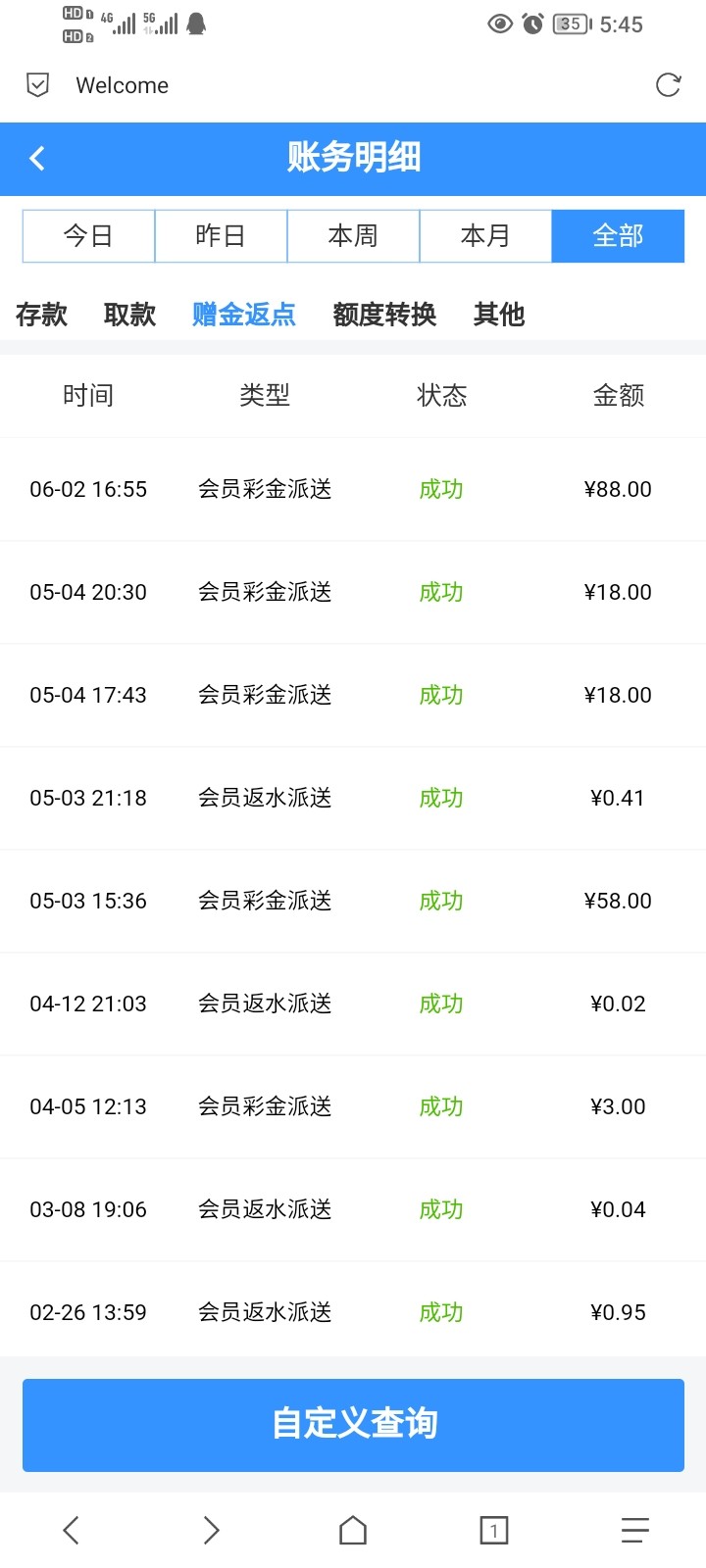Navigate forward in the browser toolbar
This screenshot has width=706, height=1568.
coord(212,1530)
